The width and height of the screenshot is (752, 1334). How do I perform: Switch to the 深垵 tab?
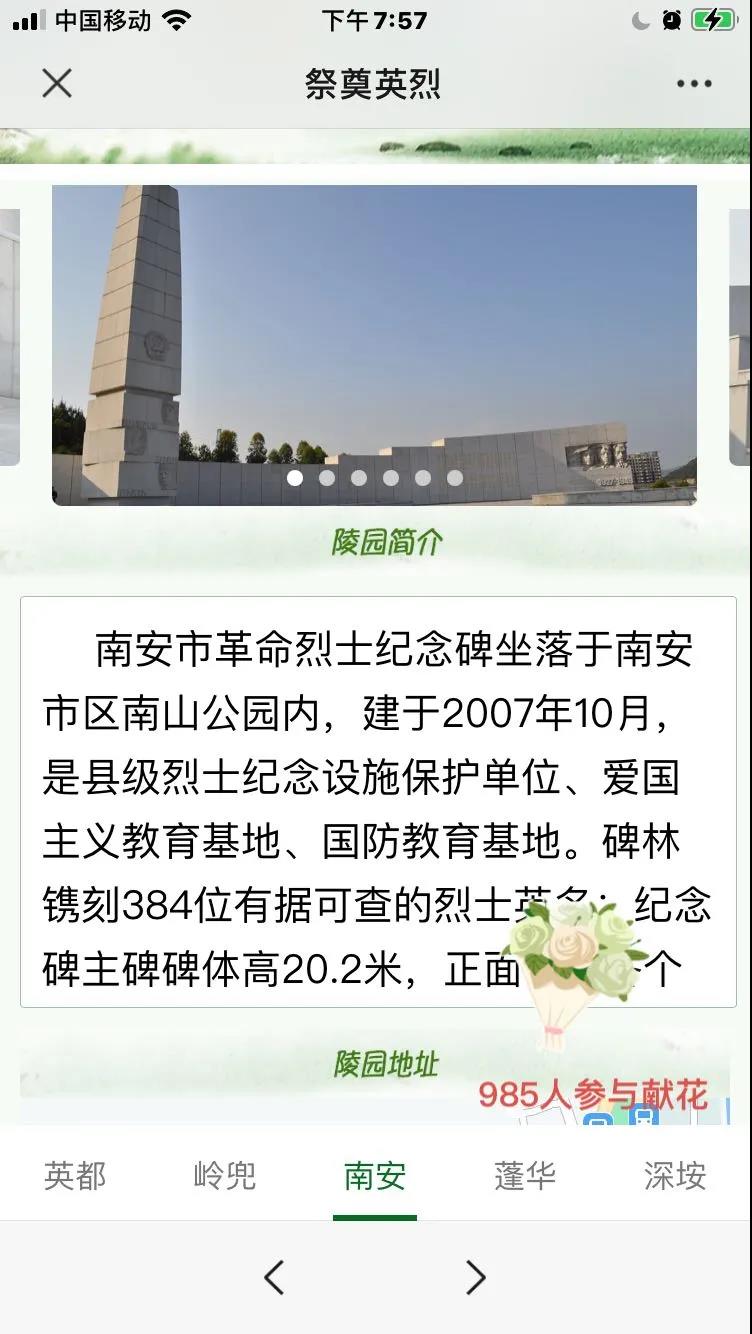click(675, 1176)
